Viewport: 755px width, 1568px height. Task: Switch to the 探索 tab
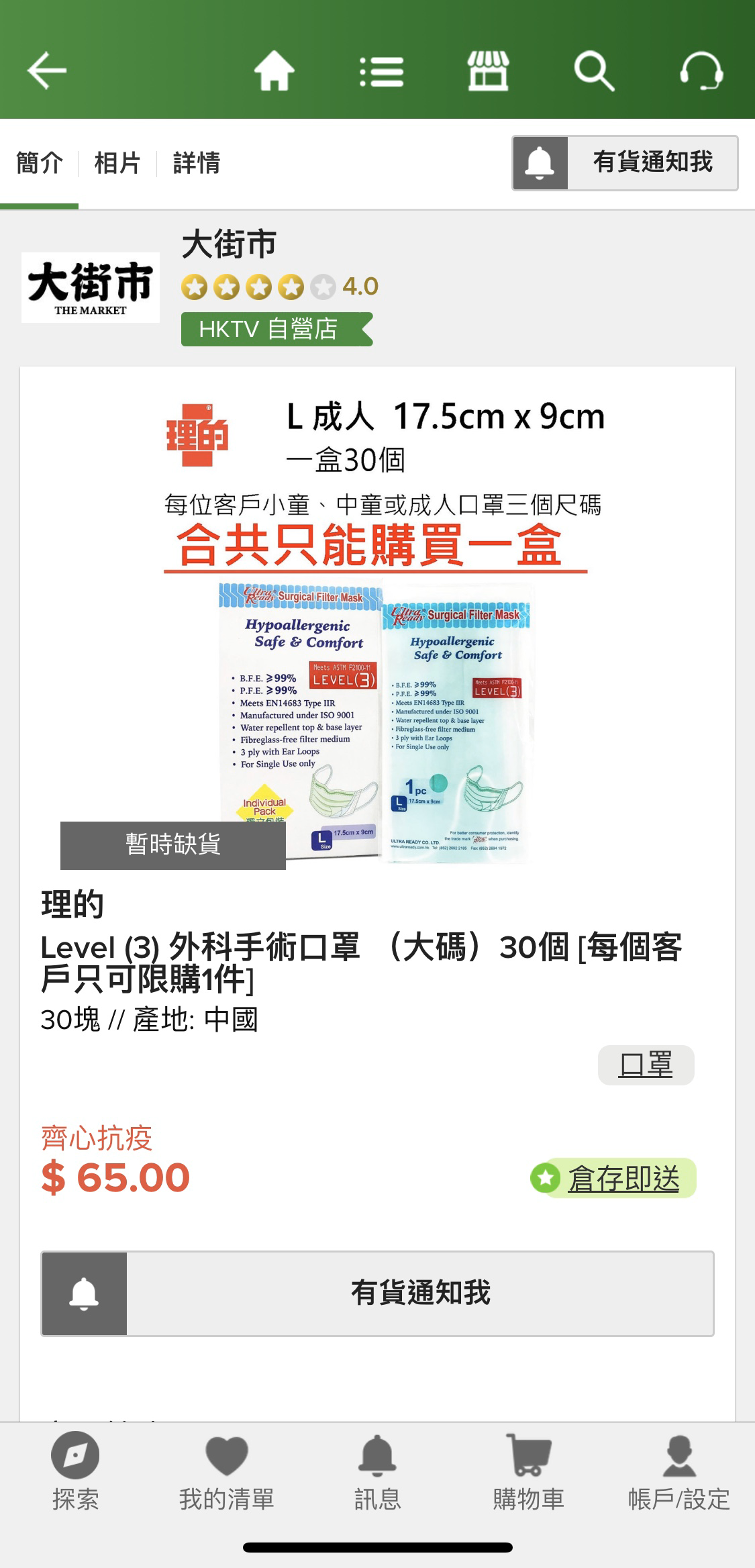(x=75, y=1471)
